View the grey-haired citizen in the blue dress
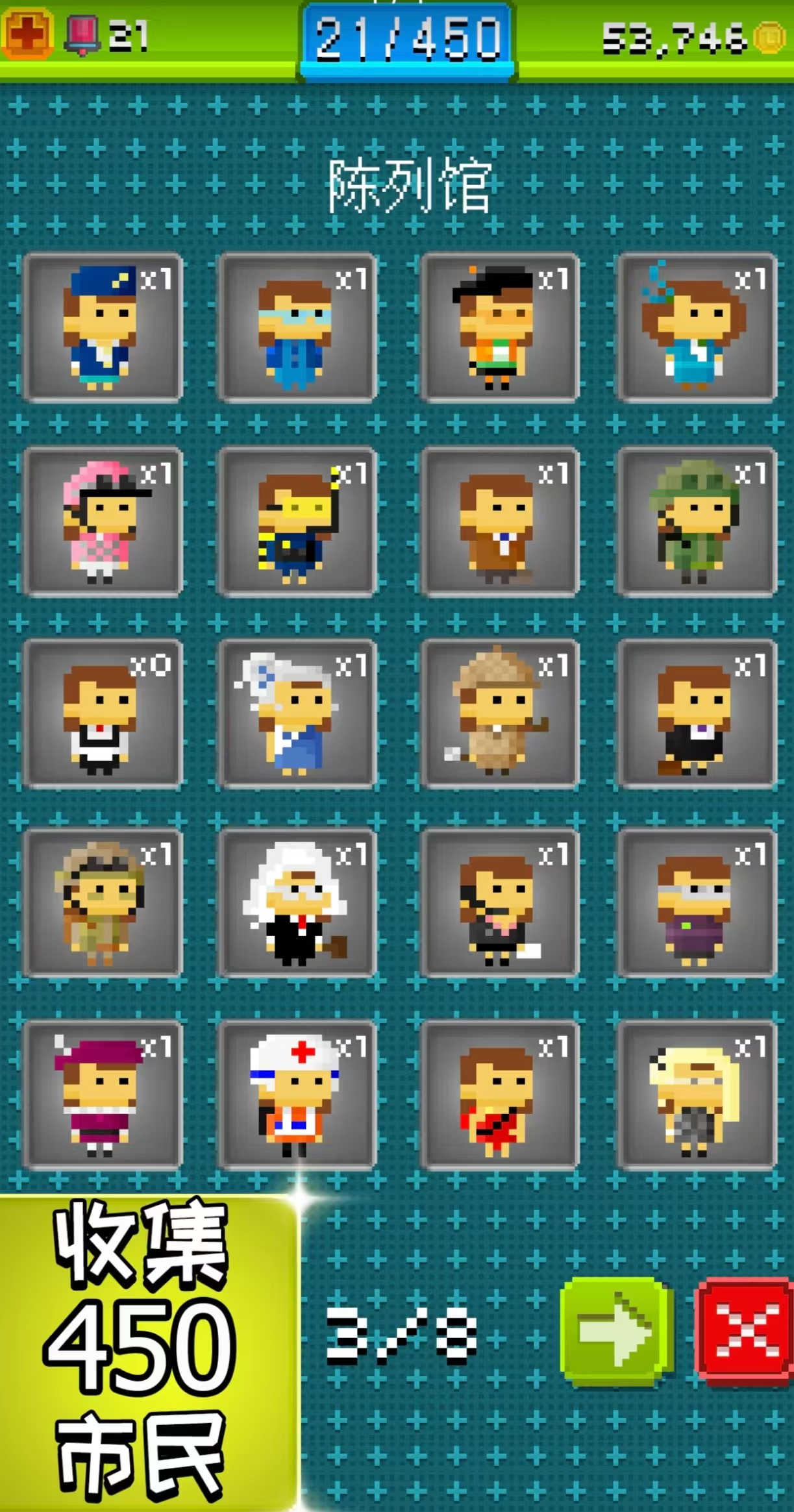The height and width of the screenshot is (1512, 794). click(x=298, y=714)
